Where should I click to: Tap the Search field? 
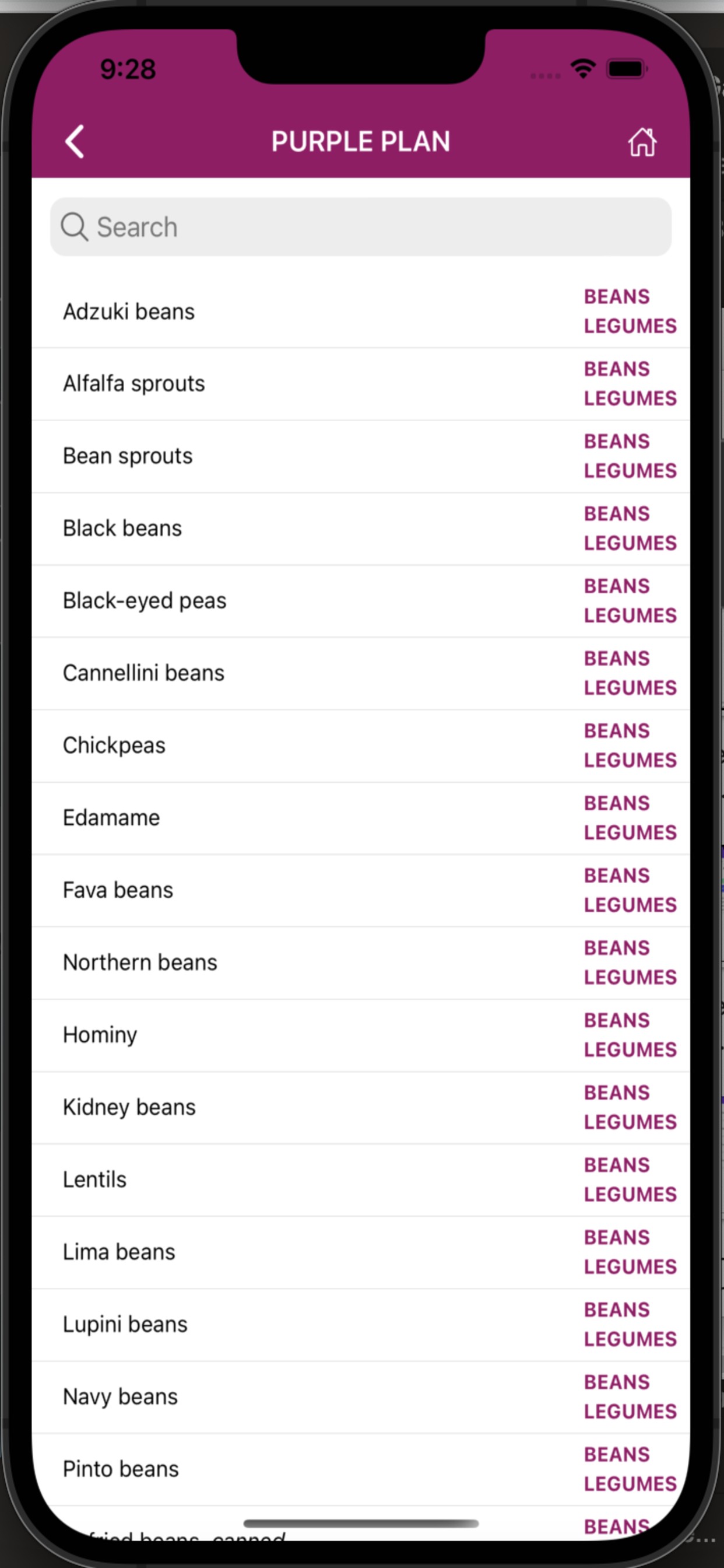(x=360, y=227)
